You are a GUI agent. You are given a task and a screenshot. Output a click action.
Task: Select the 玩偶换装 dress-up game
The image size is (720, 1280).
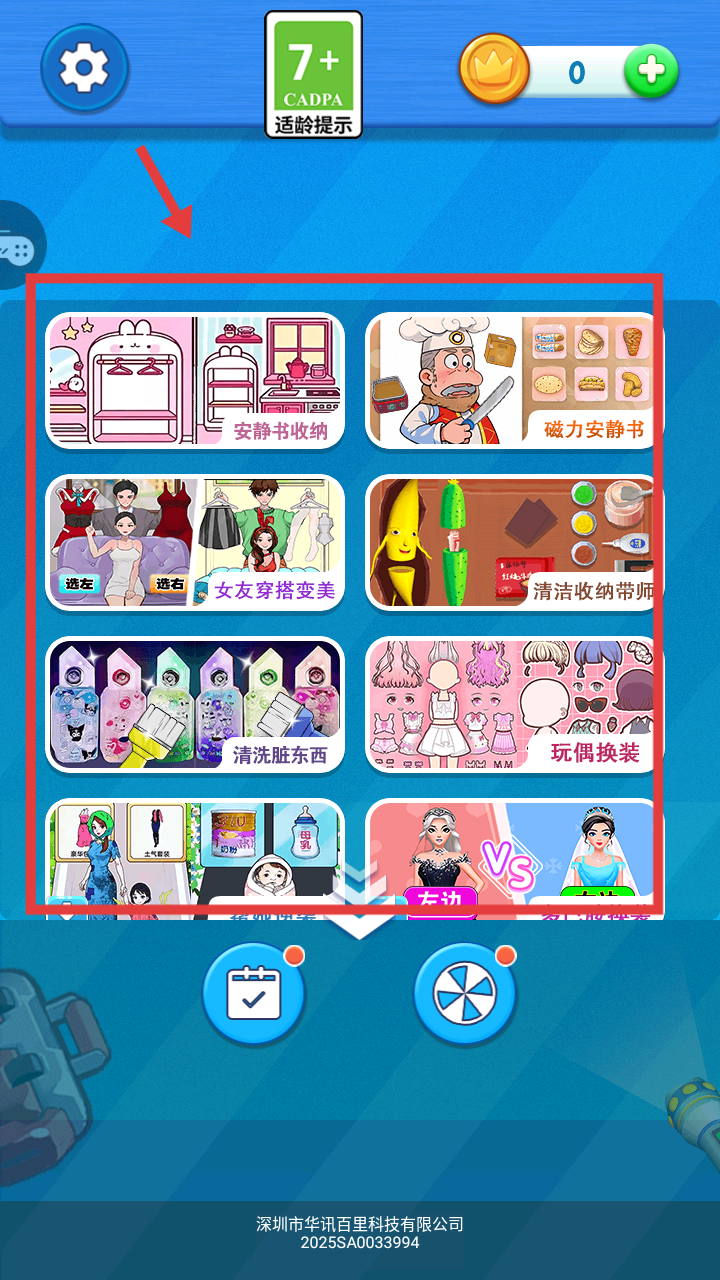coord(514,704)
